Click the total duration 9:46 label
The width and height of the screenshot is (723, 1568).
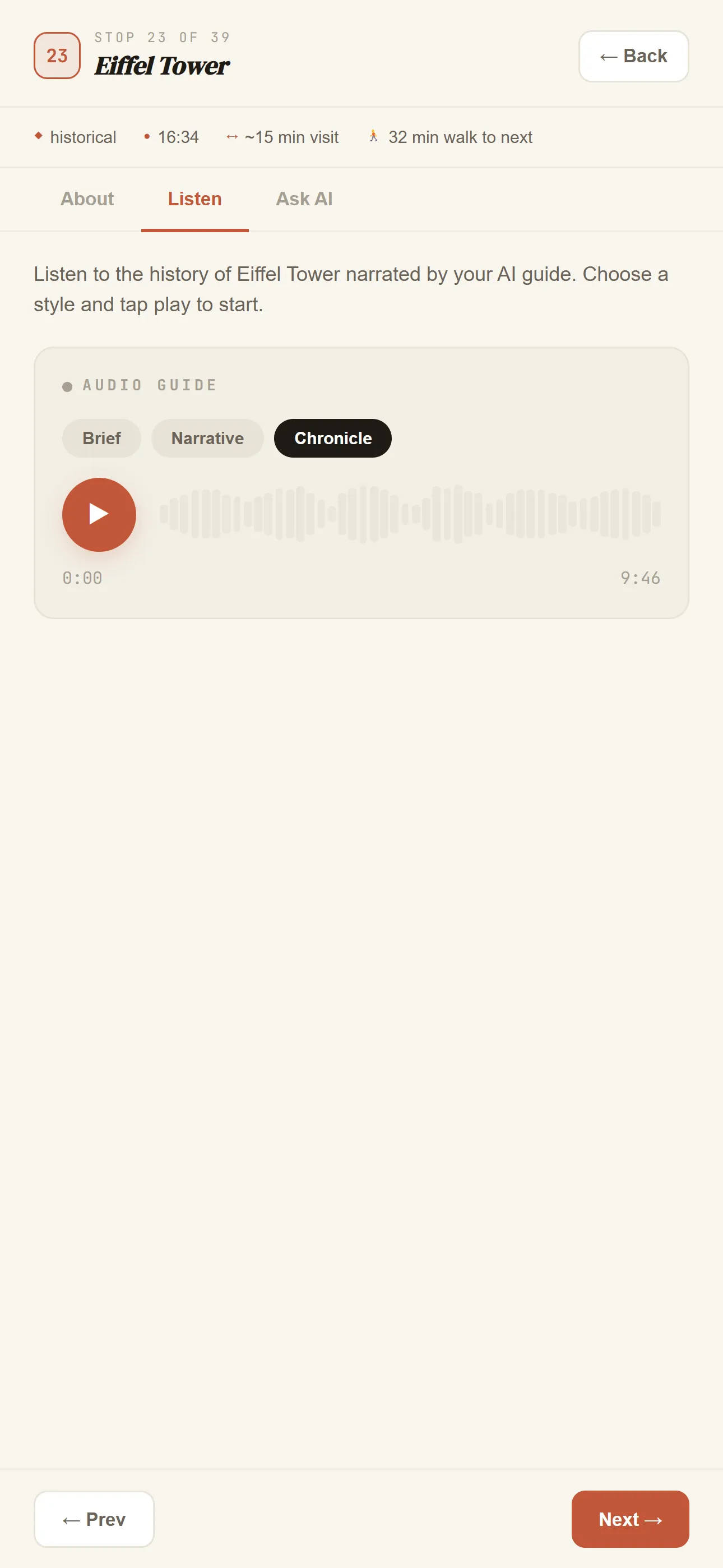click(x=639, y=578)
